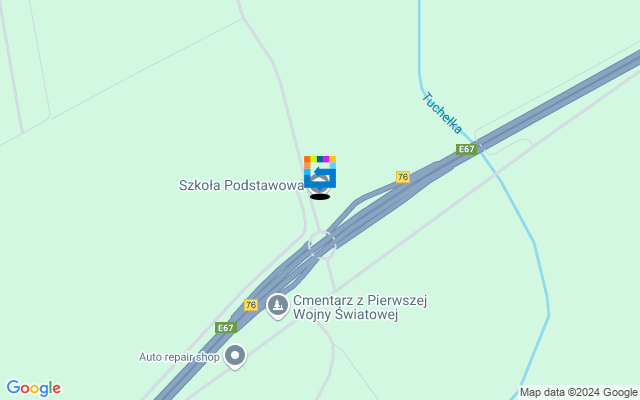The image size is (640, 400).
Task: Open the Szkoła Podstawowa place label
Action: coord(241,185)
